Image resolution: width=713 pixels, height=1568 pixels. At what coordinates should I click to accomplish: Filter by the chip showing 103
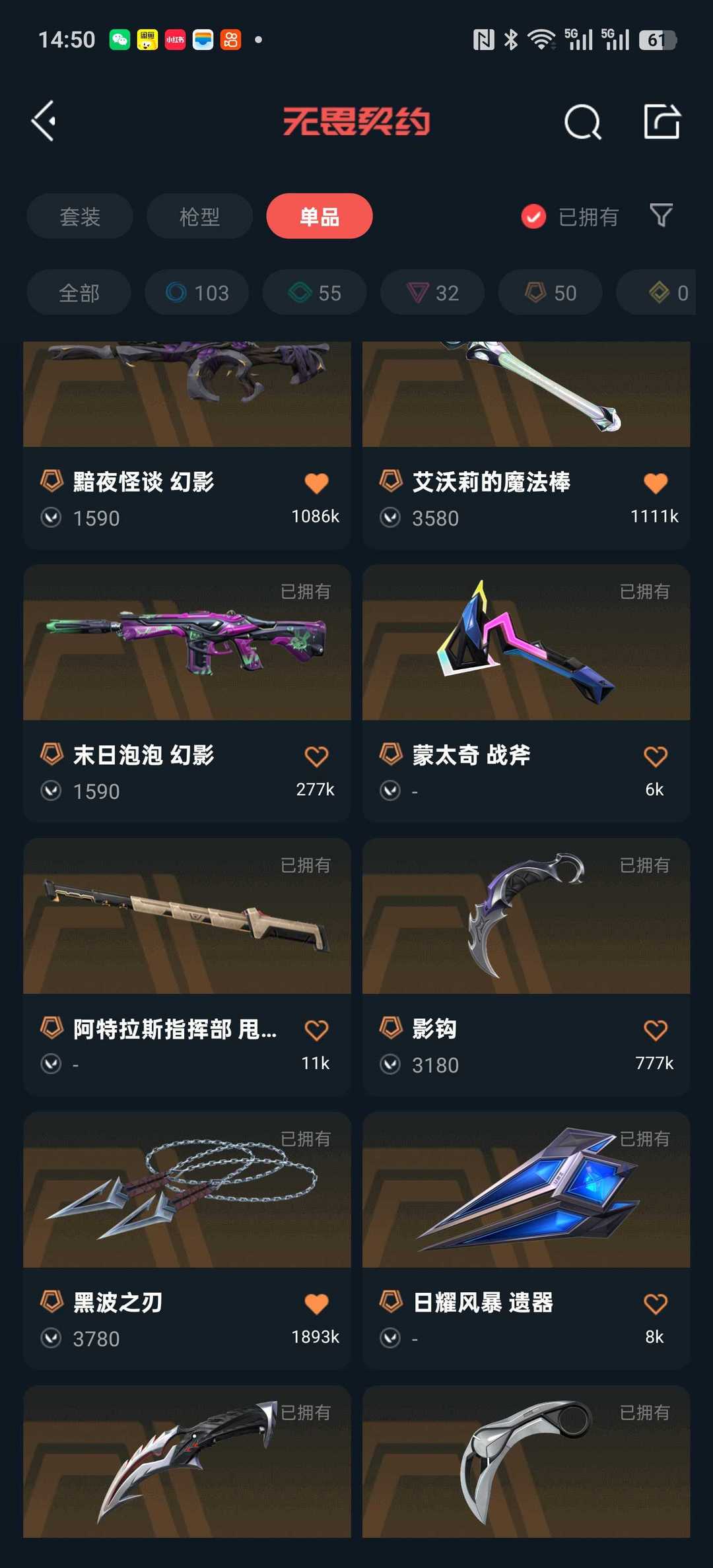(x=197, y=292)
